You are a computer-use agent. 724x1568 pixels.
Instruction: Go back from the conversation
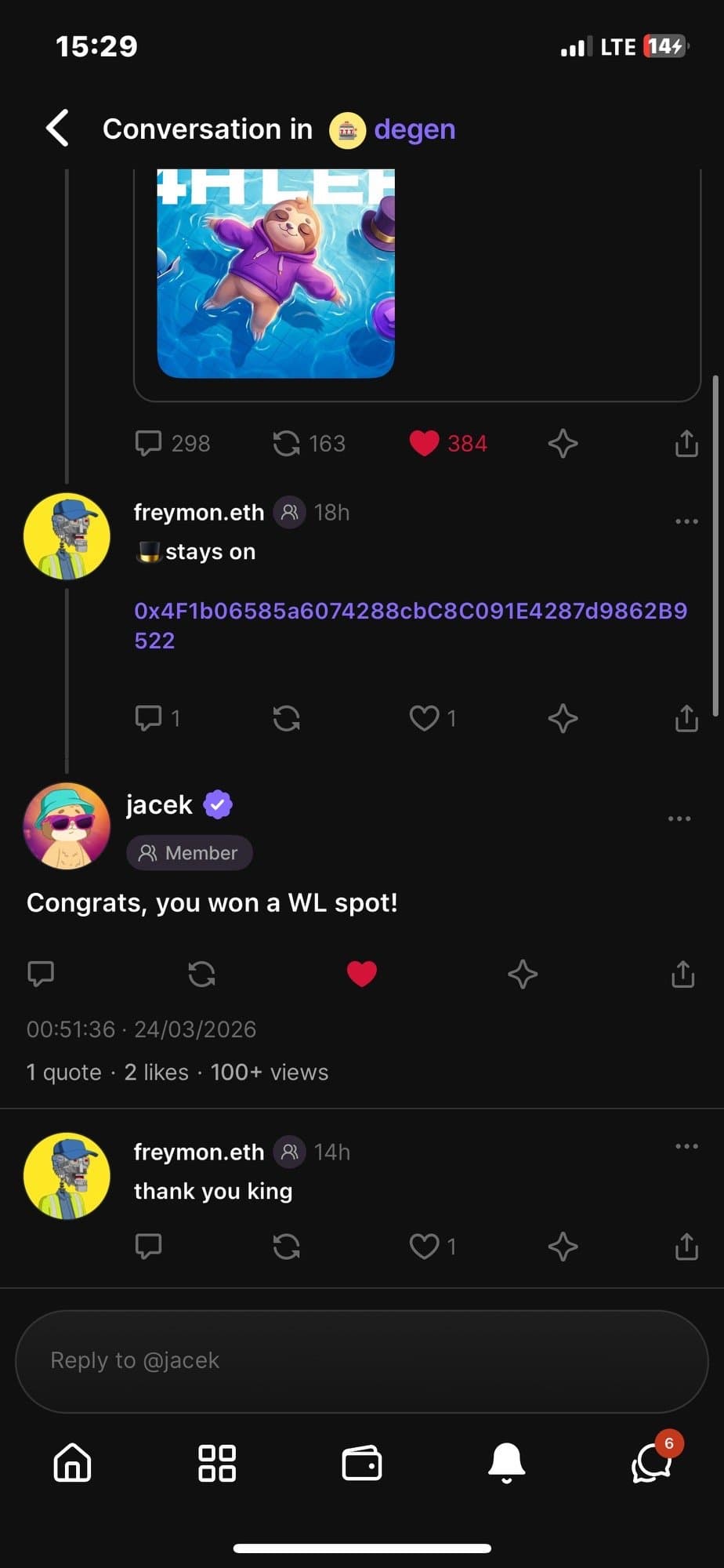(57, 128)
